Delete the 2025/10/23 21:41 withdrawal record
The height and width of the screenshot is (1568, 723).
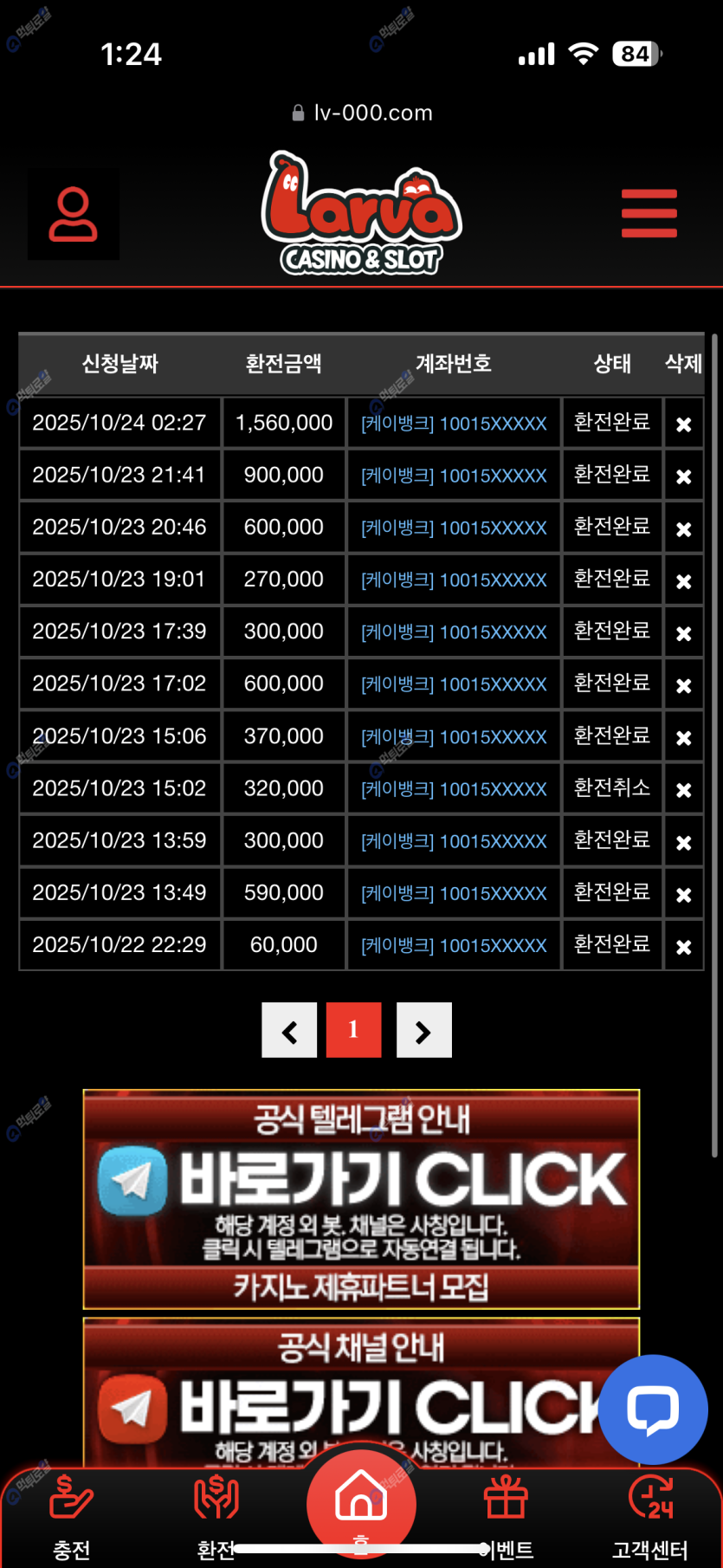(683, 476)
